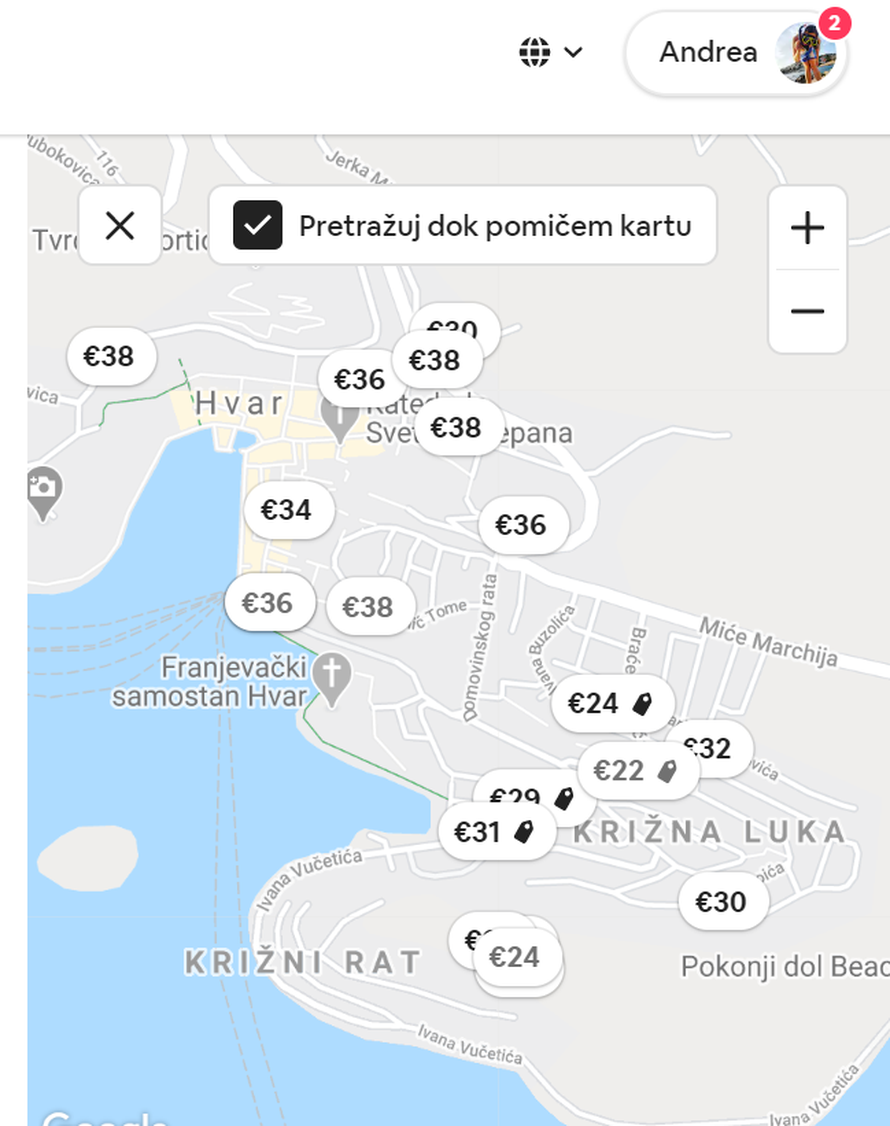
Task: Select the €29 discounted price pin
Action: [x=516, y=798]
